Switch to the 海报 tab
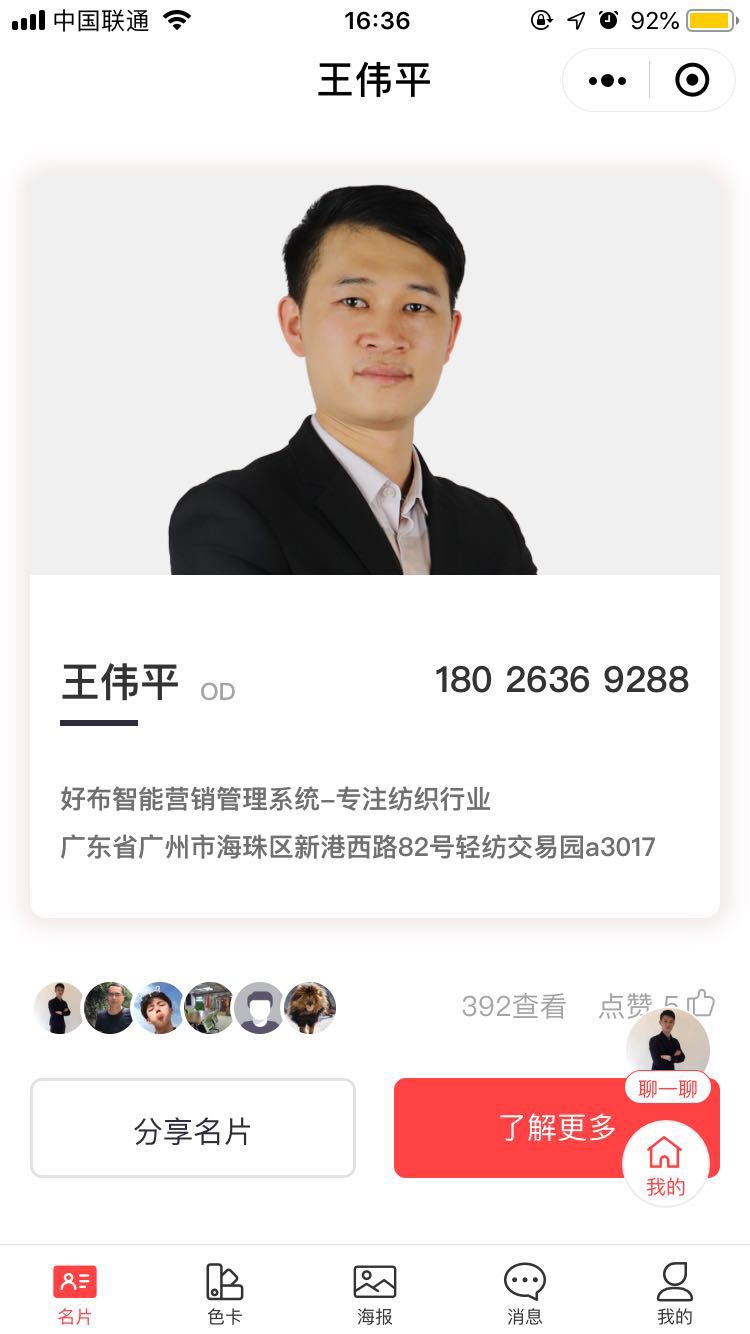This screenshot has height=1334, width=750. 375,1293
